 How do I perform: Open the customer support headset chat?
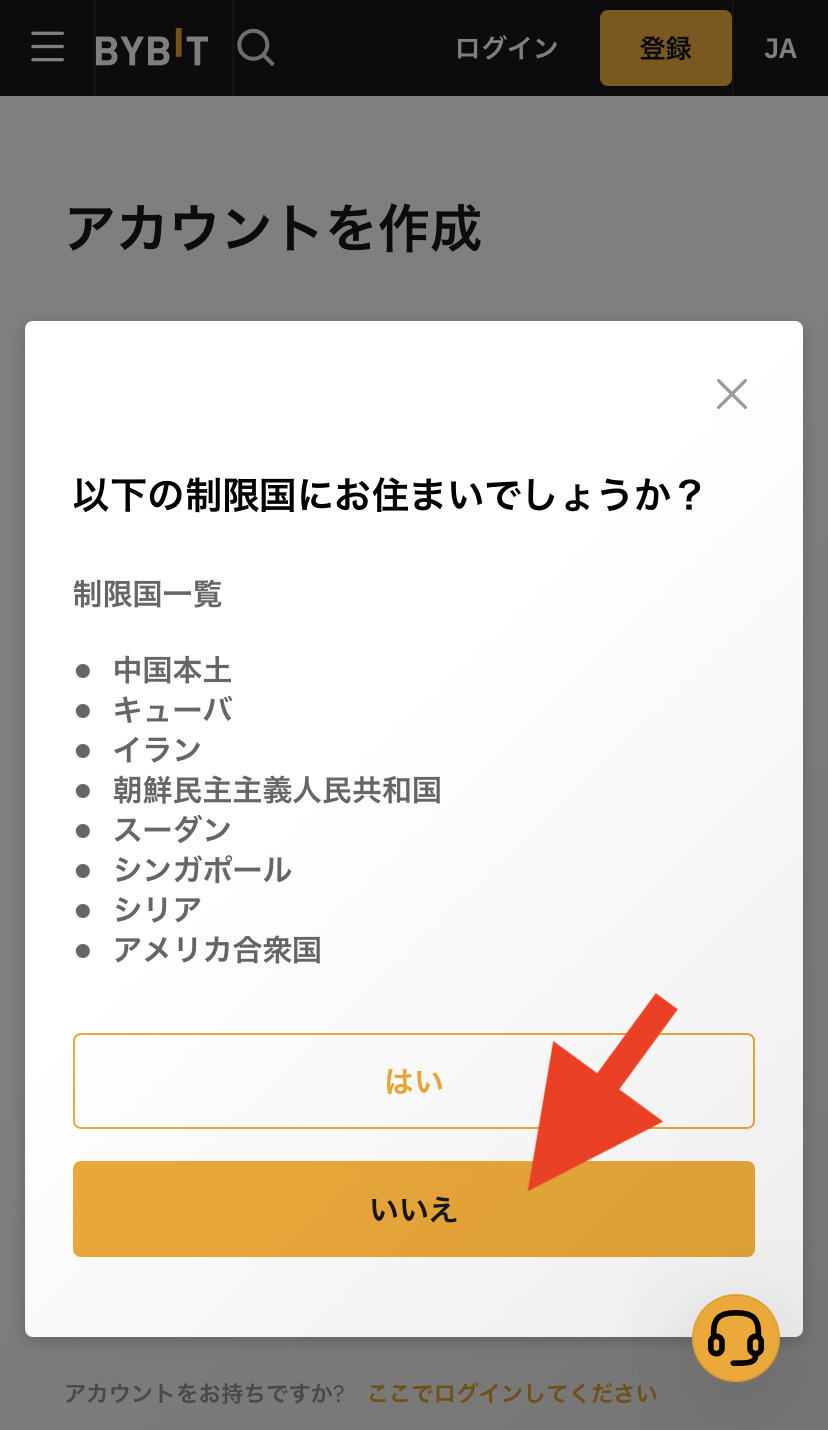pos(736,1338)
